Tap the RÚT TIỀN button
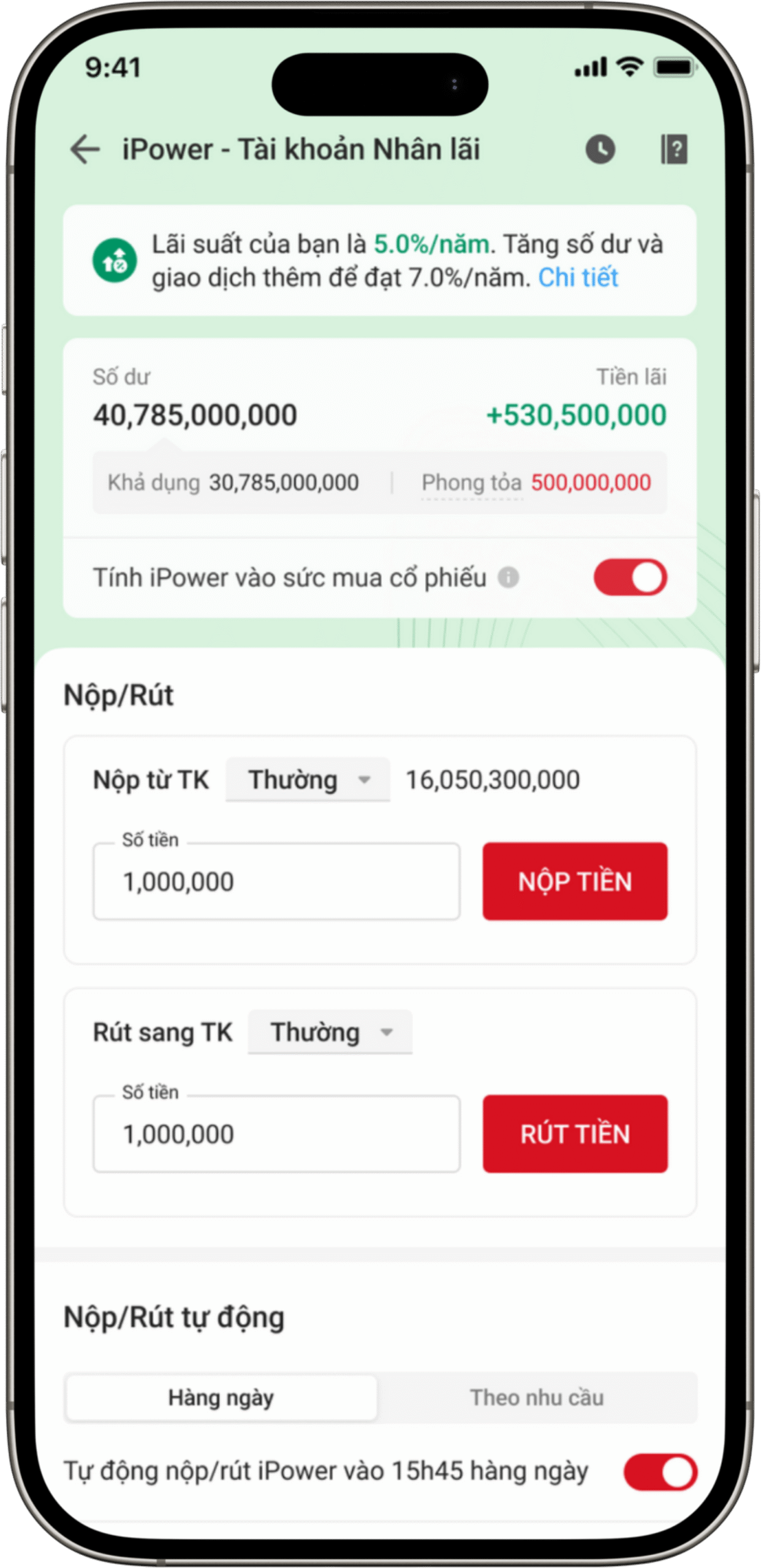This screenshot has height=1568, width=761. [575, 1134]
